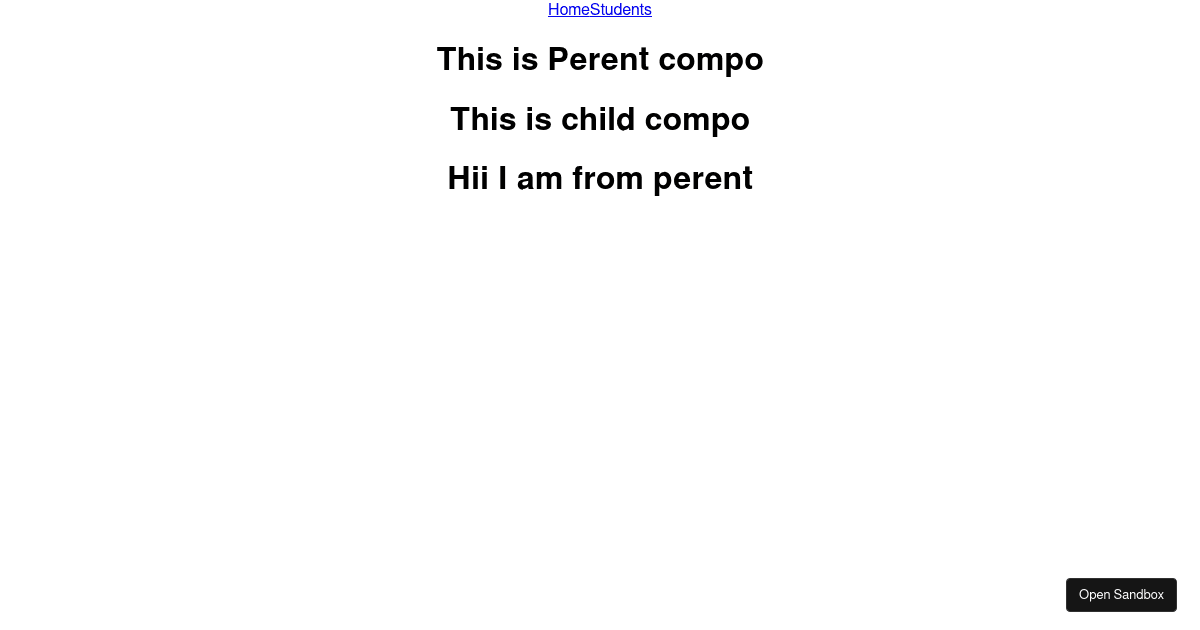Tap the Open Sandbox button
Viewport: 1200px width, 630px height.
coord(1121,595)
